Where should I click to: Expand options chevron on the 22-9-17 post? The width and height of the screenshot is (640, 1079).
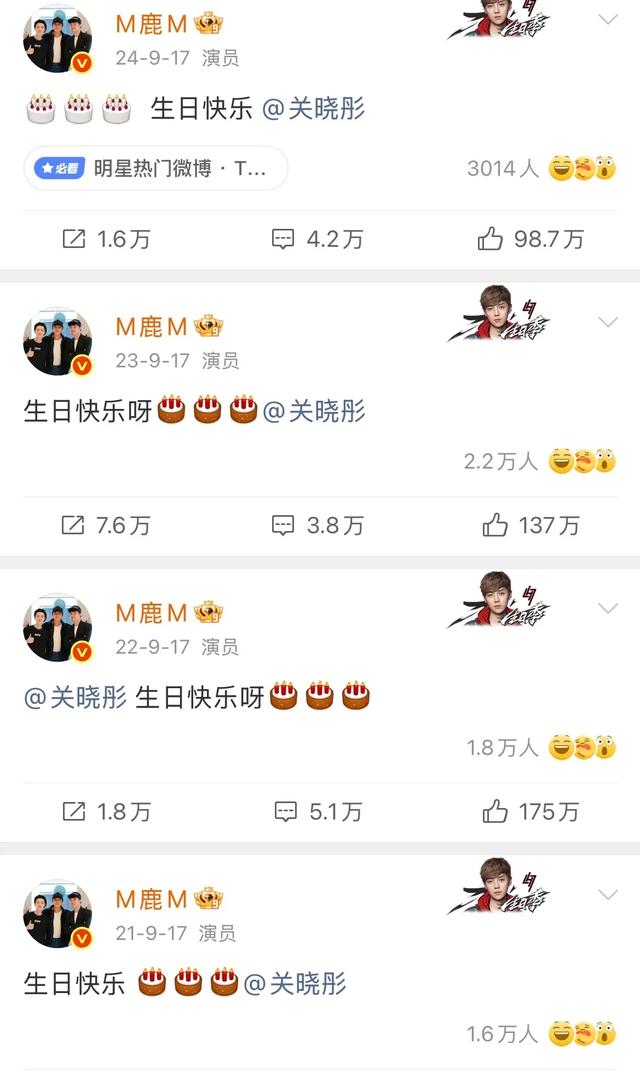point(607,608)
